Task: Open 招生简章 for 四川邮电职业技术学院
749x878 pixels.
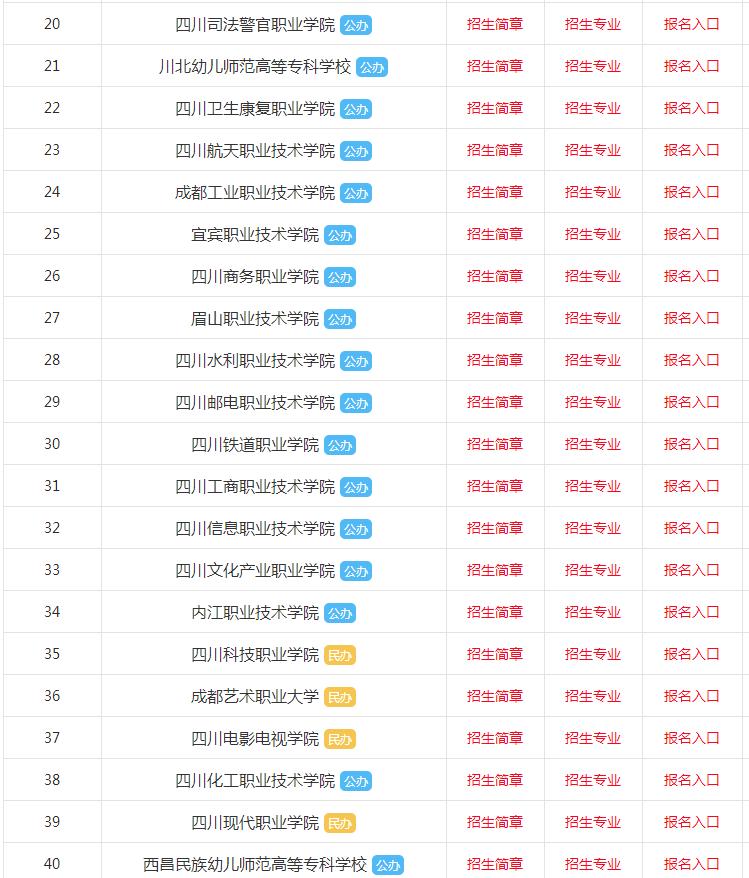Action: coord(495,402)
